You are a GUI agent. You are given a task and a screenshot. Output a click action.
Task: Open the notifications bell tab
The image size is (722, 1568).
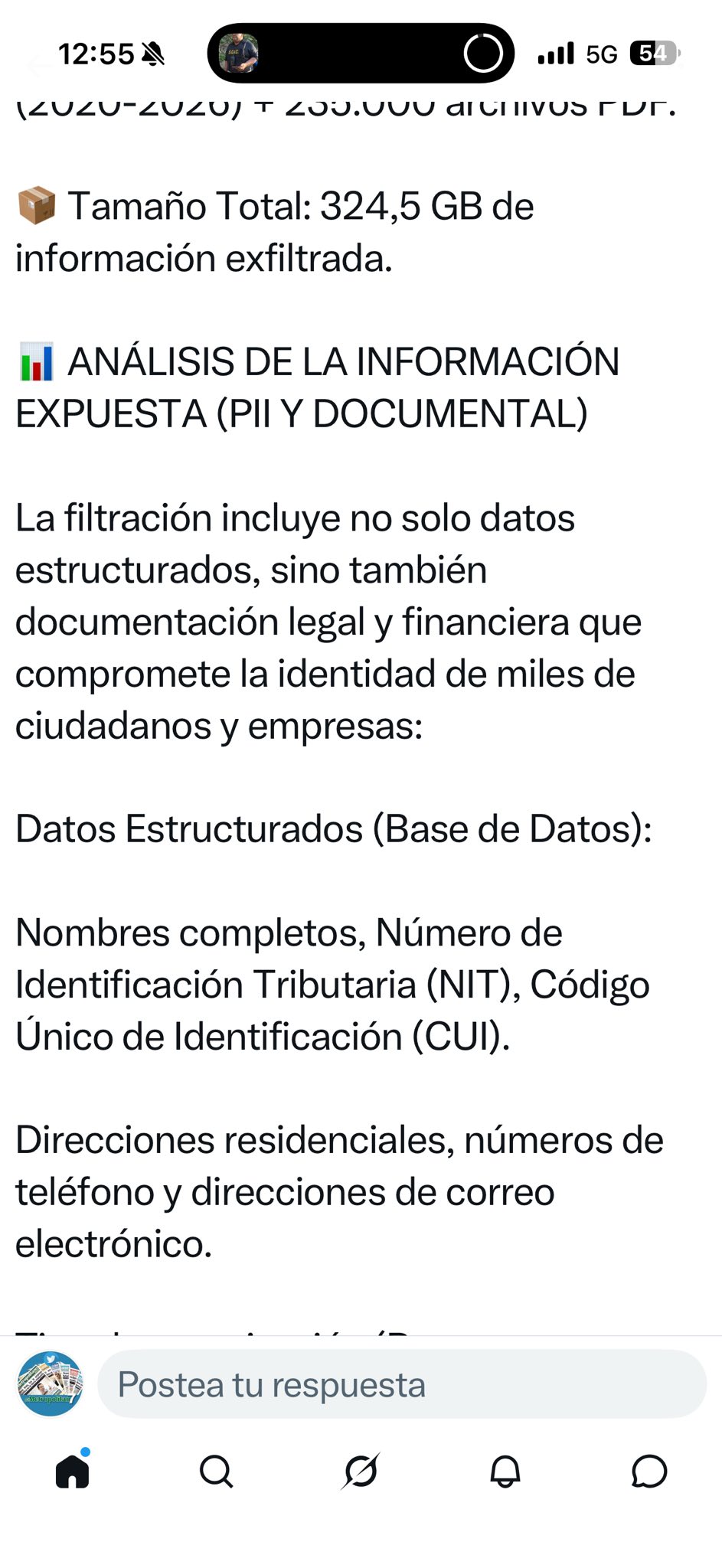[505, 1472]
